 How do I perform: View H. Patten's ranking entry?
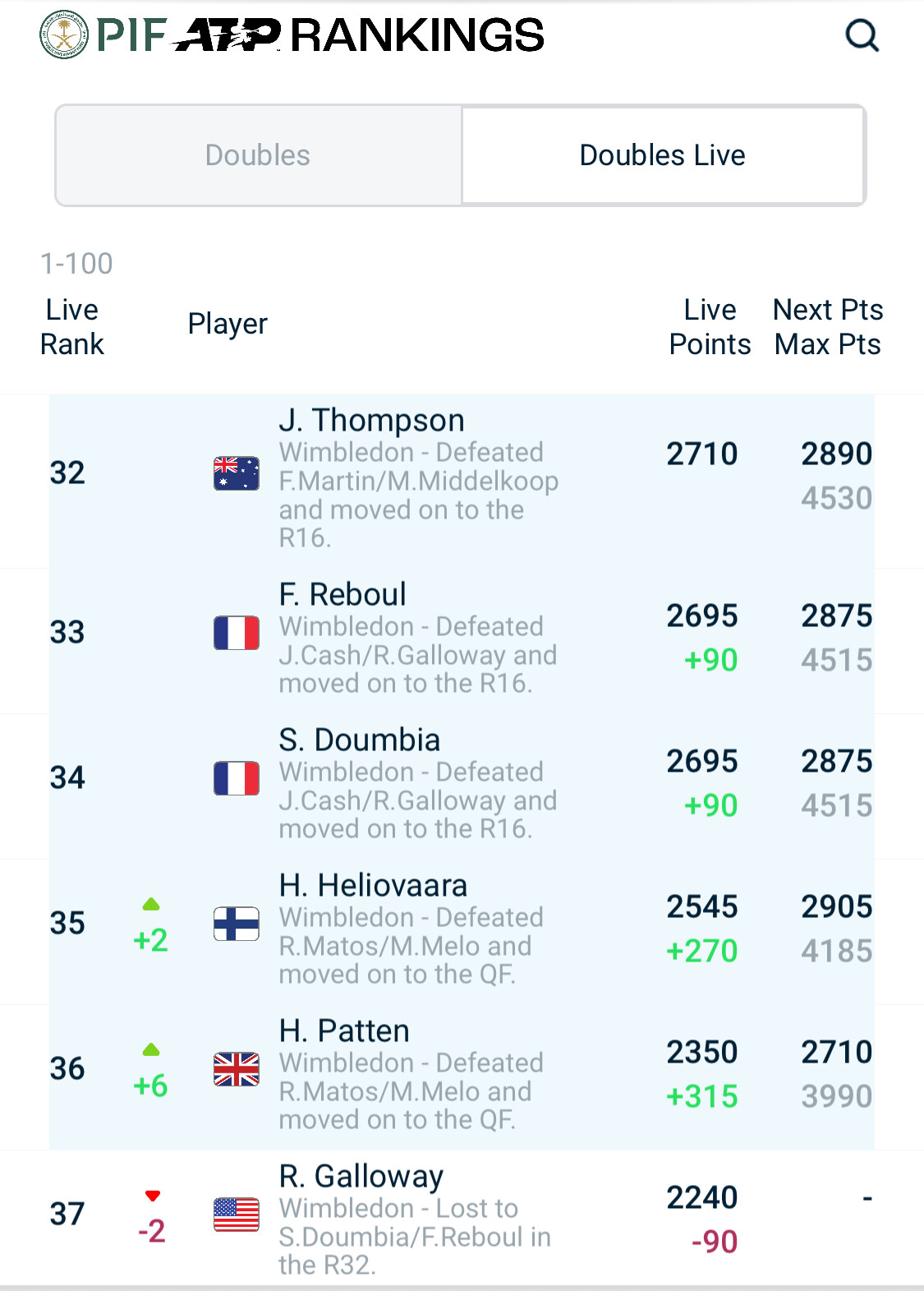click(x=344, y=1031)
